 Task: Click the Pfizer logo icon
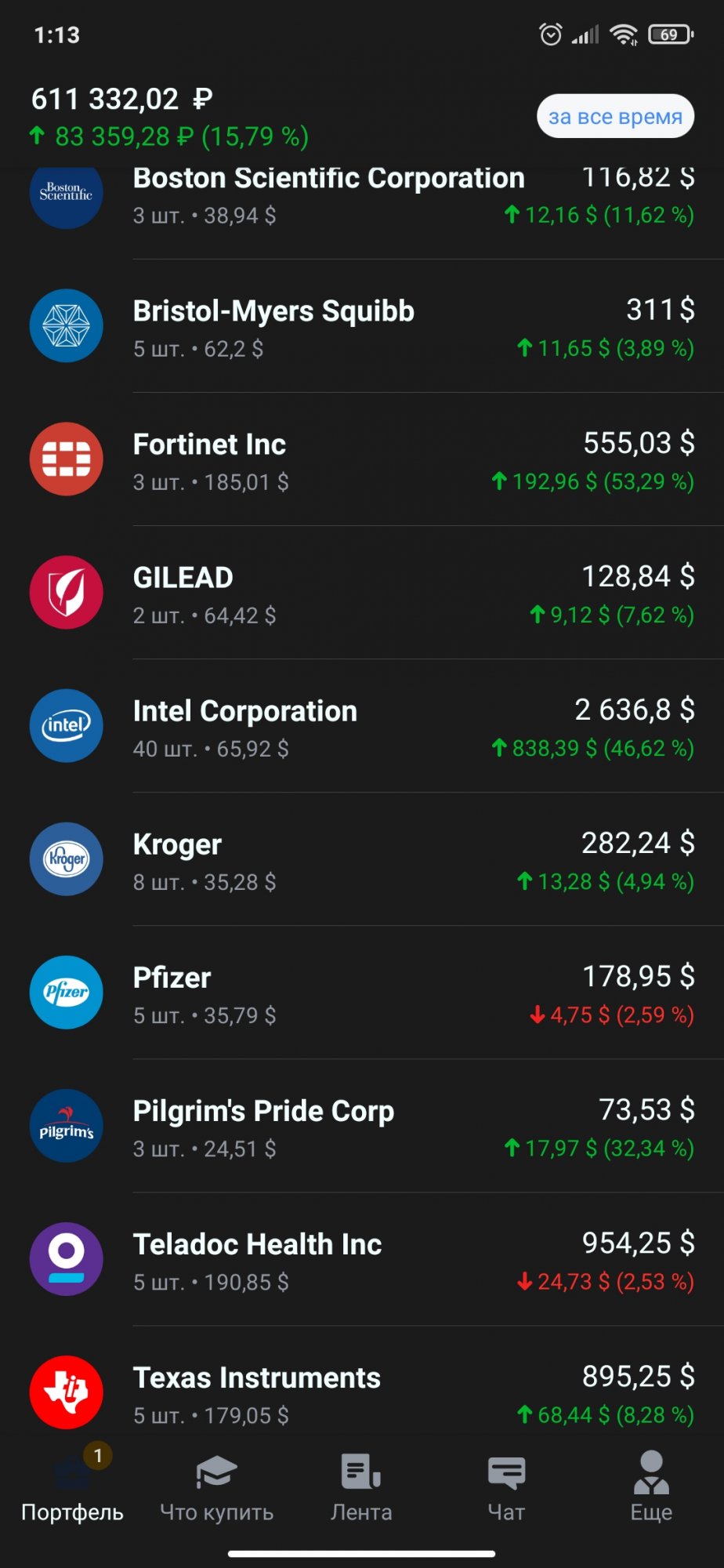coord(66,993)
